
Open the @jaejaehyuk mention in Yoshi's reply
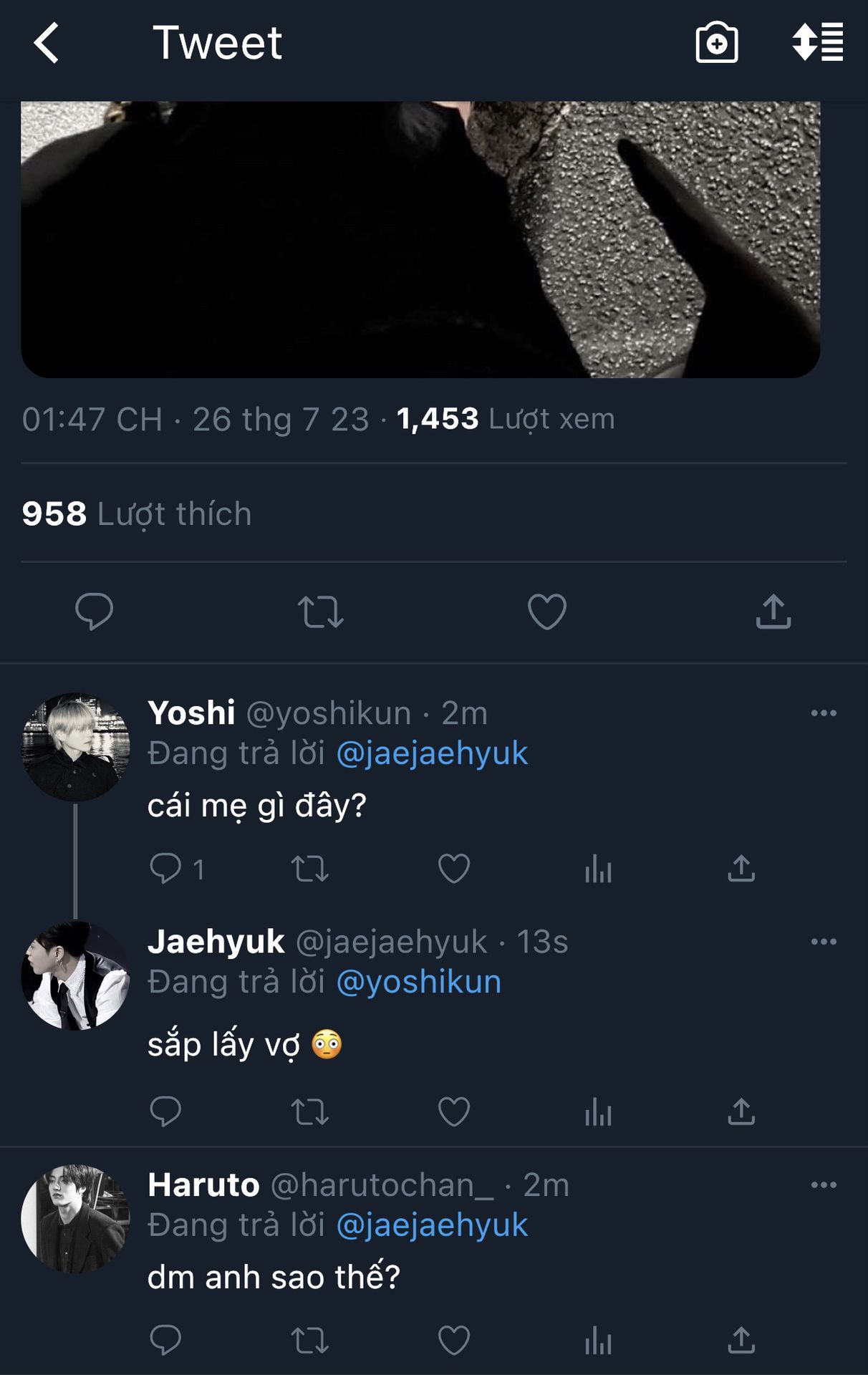[x=432, y=753]
